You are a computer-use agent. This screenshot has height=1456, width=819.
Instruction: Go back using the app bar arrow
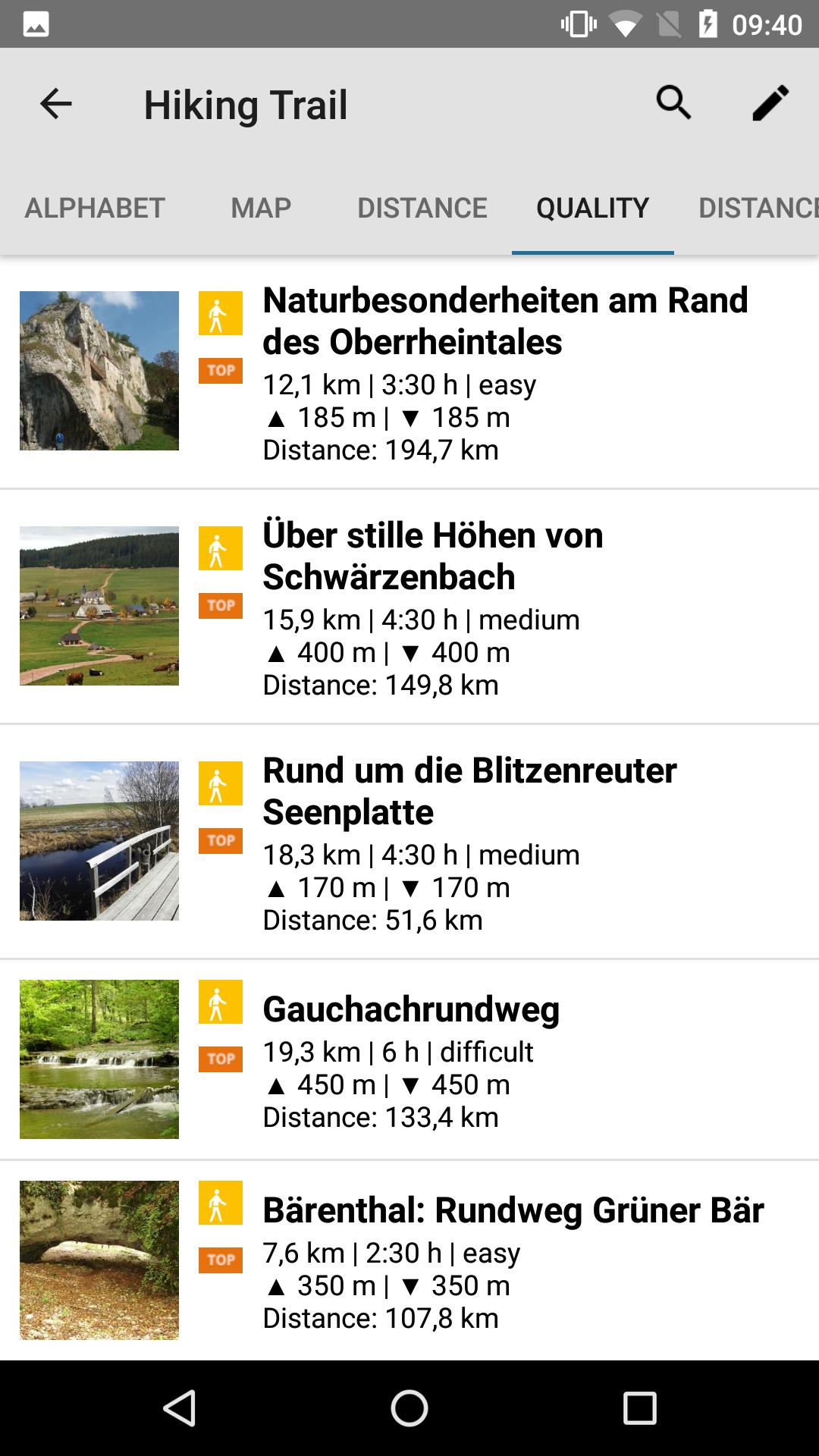point(55,104)
